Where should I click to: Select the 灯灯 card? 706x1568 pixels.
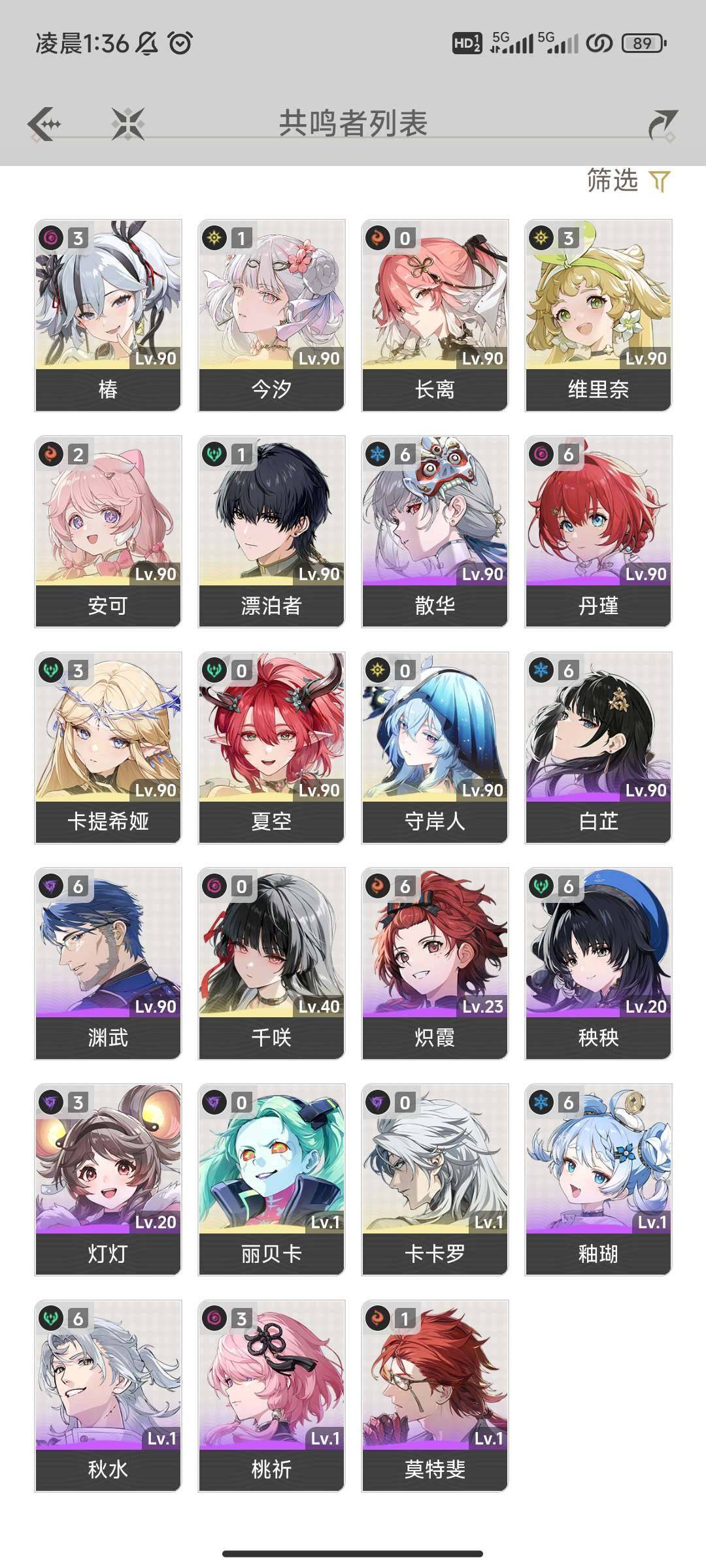(108, 1180)
